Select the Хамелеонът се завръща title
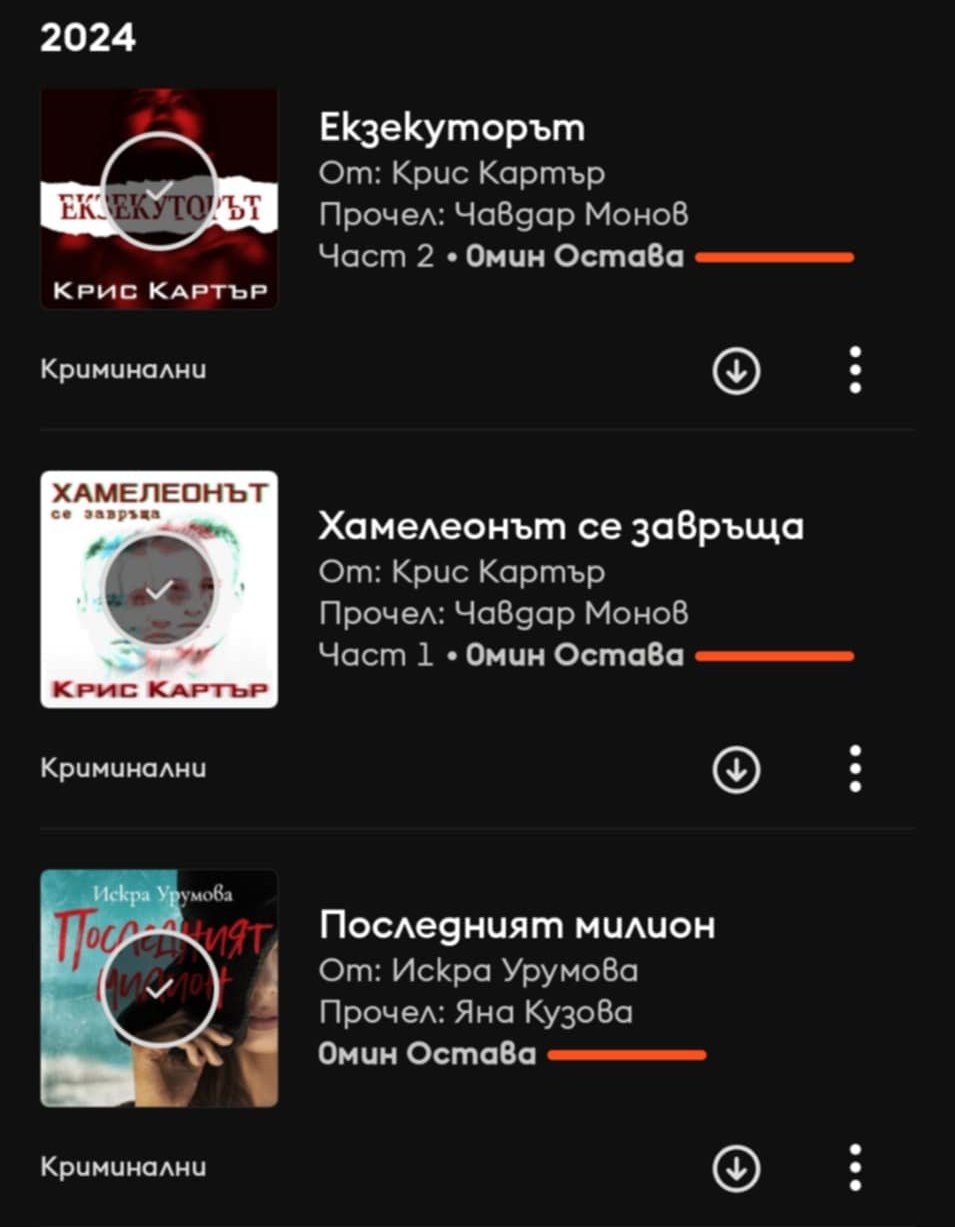 coord(561,527)
